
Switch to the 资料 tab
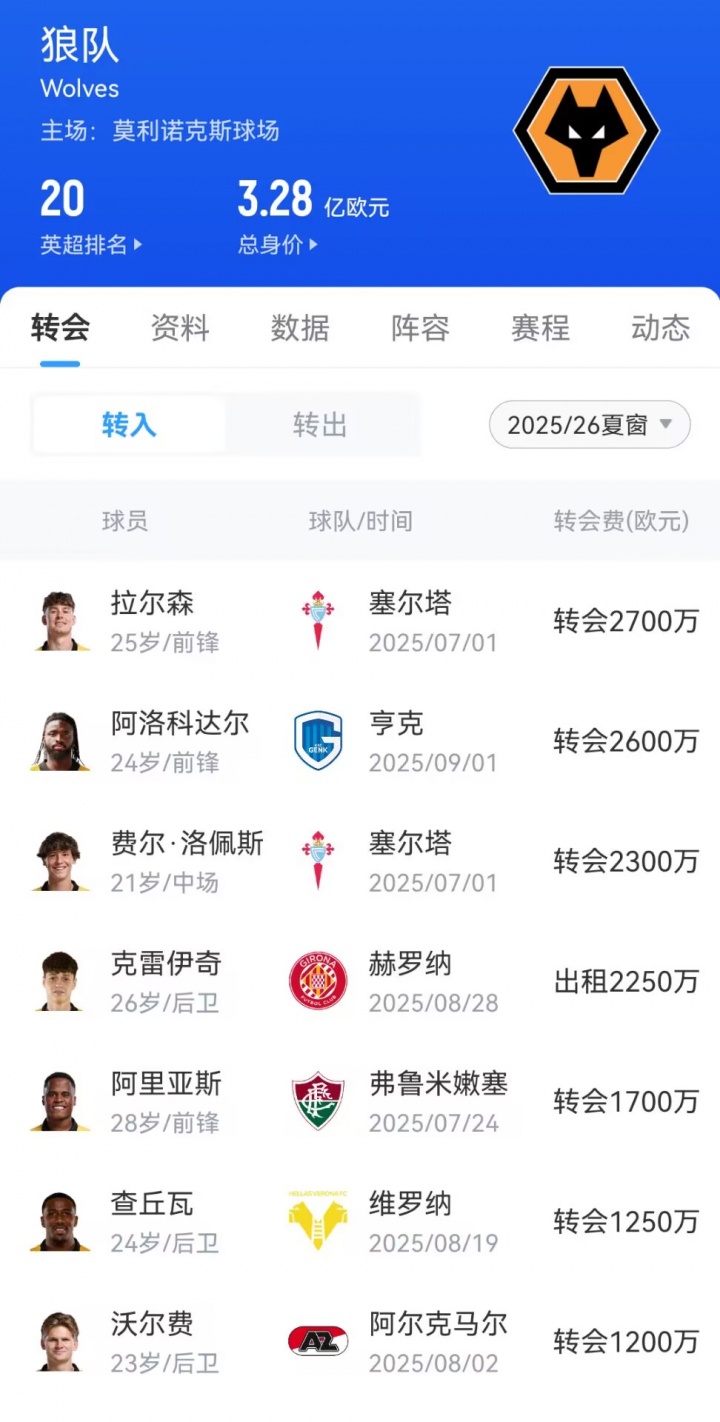180,328
